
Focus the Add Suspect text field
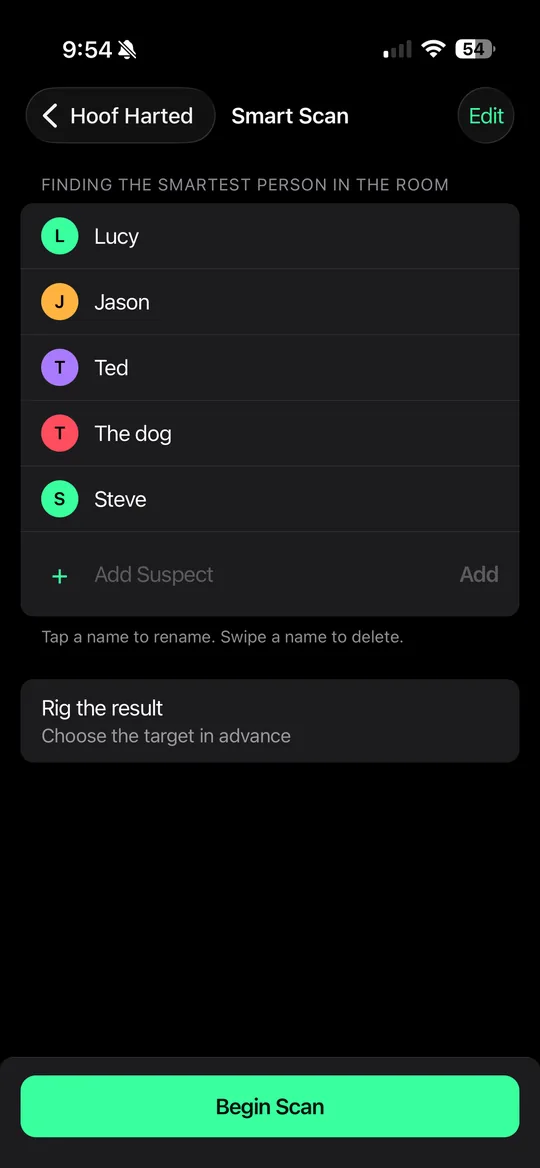pyautogui.click(x=268, y=574)
